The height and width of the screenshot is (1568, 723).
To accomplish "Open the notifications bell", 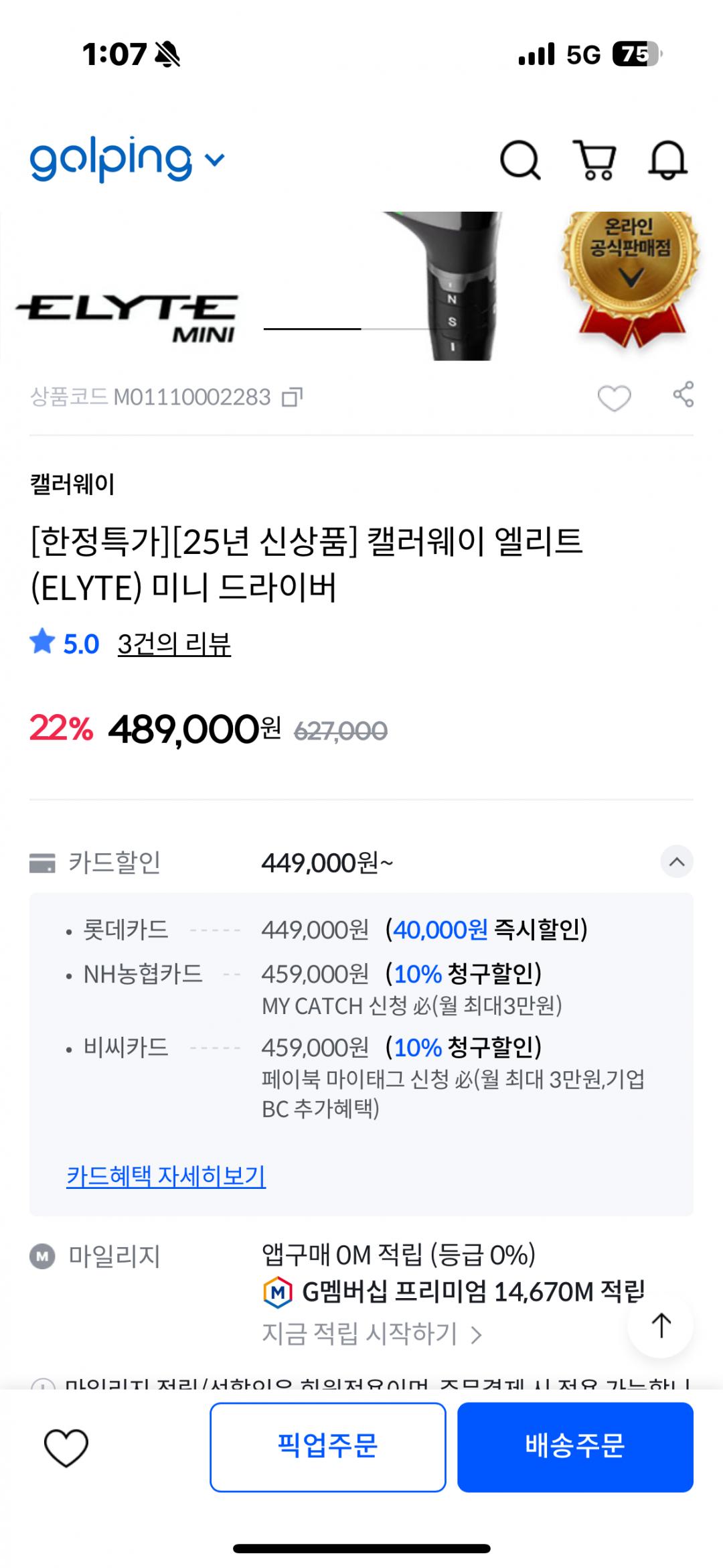I will (x=667, y=160).
